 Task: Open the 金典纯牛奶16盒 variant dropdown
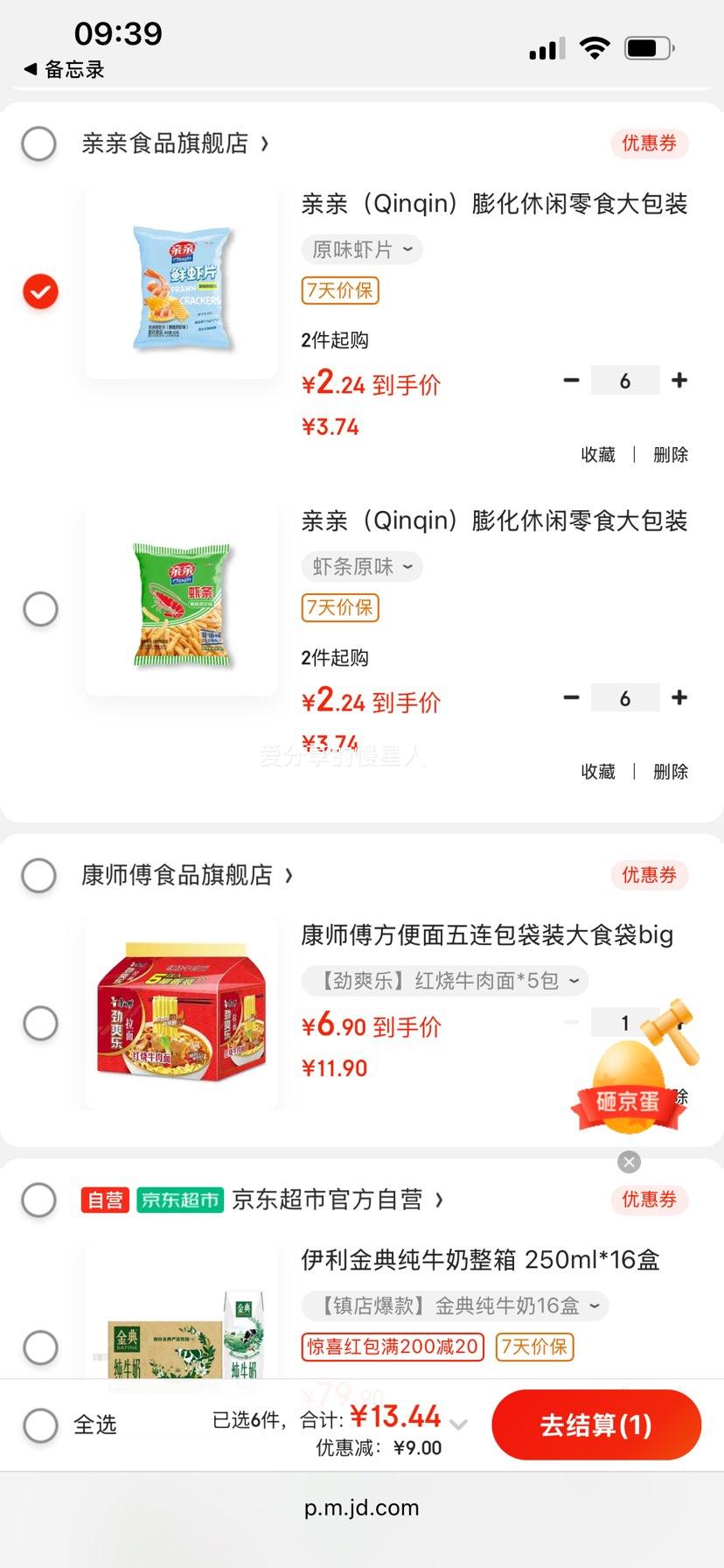[x=456, y=1305]
